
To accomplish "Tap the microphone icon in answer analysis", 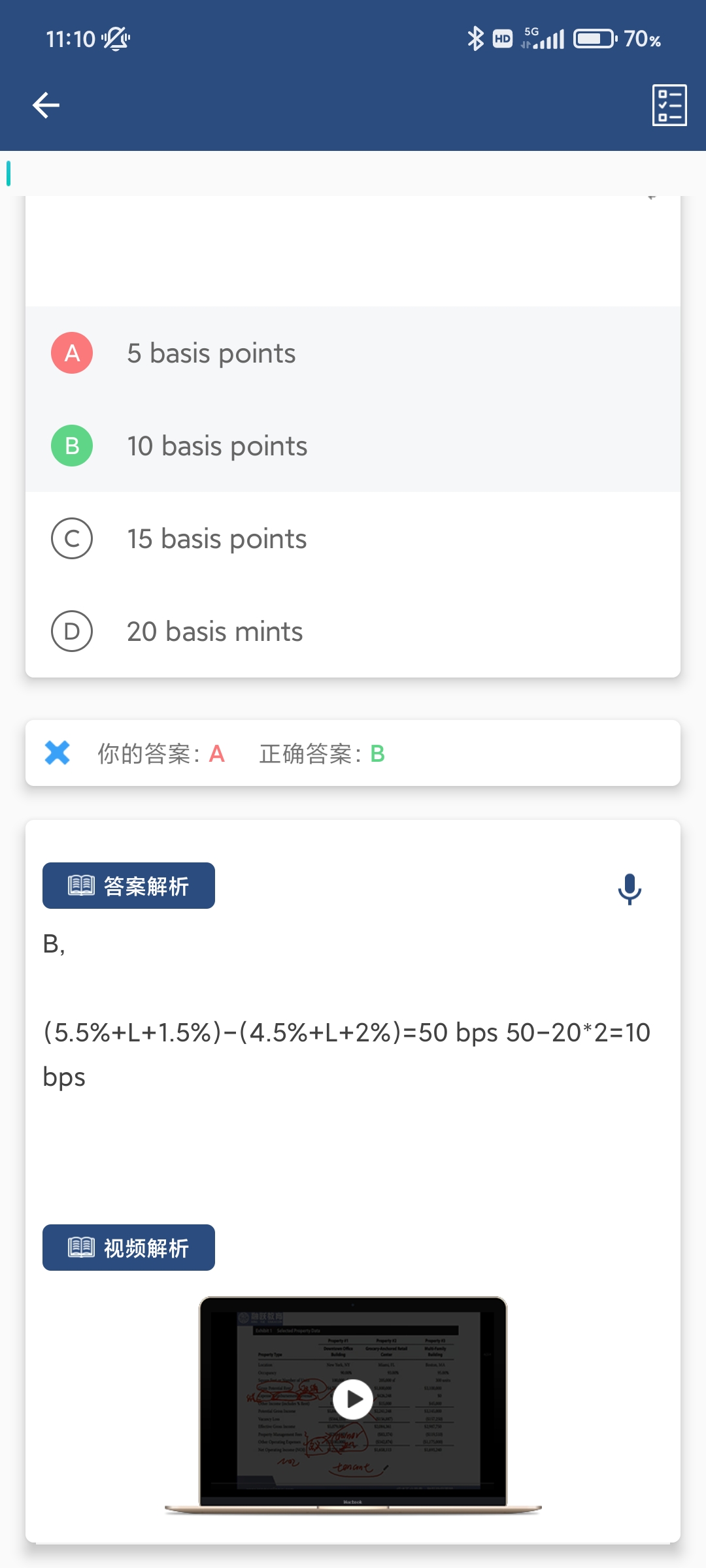I will (x=630, y=889).
